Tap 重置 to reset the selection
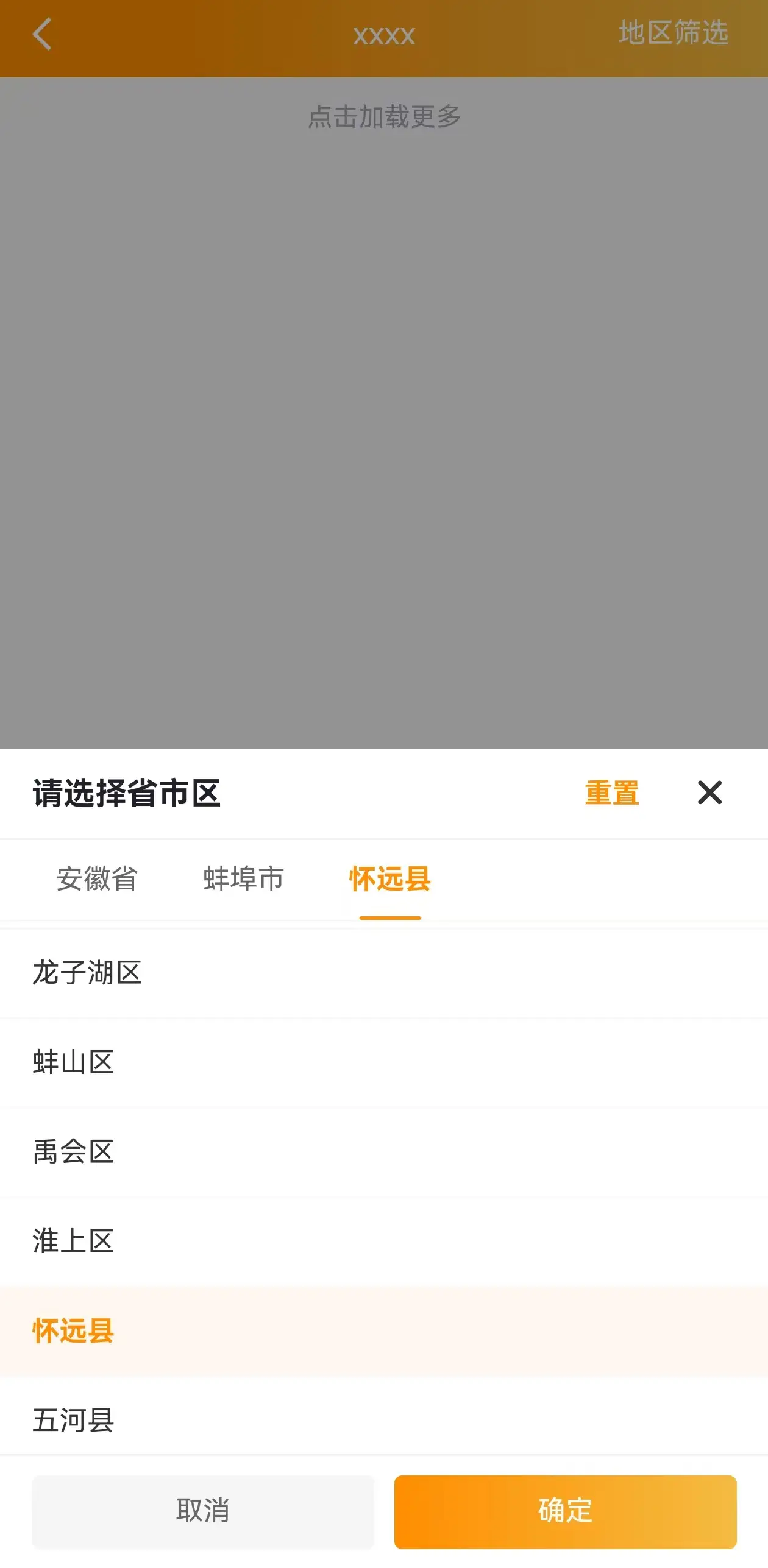 coord(611,793)
